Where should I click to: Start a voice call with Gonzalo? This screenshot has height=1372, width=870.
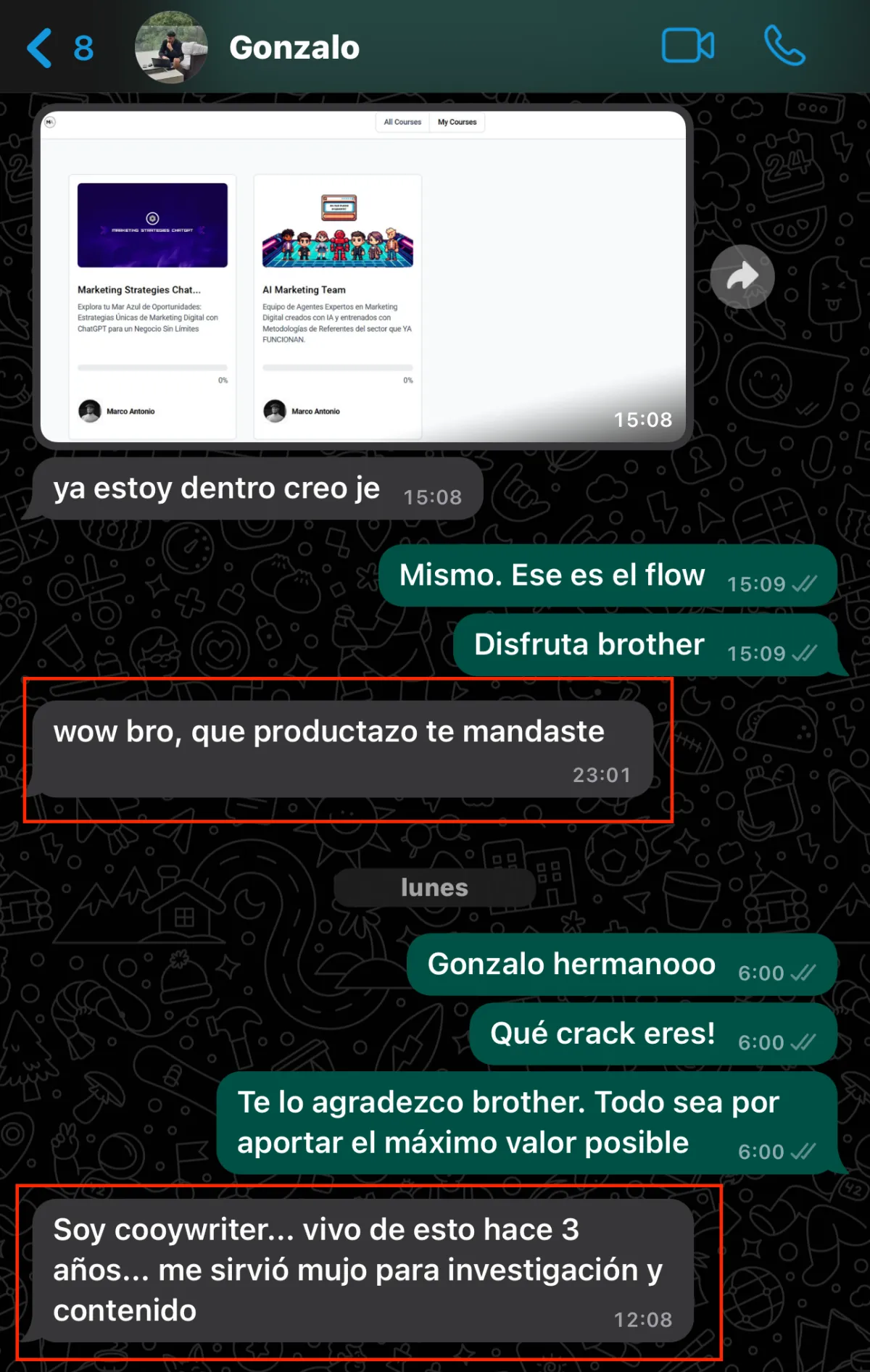784,46
